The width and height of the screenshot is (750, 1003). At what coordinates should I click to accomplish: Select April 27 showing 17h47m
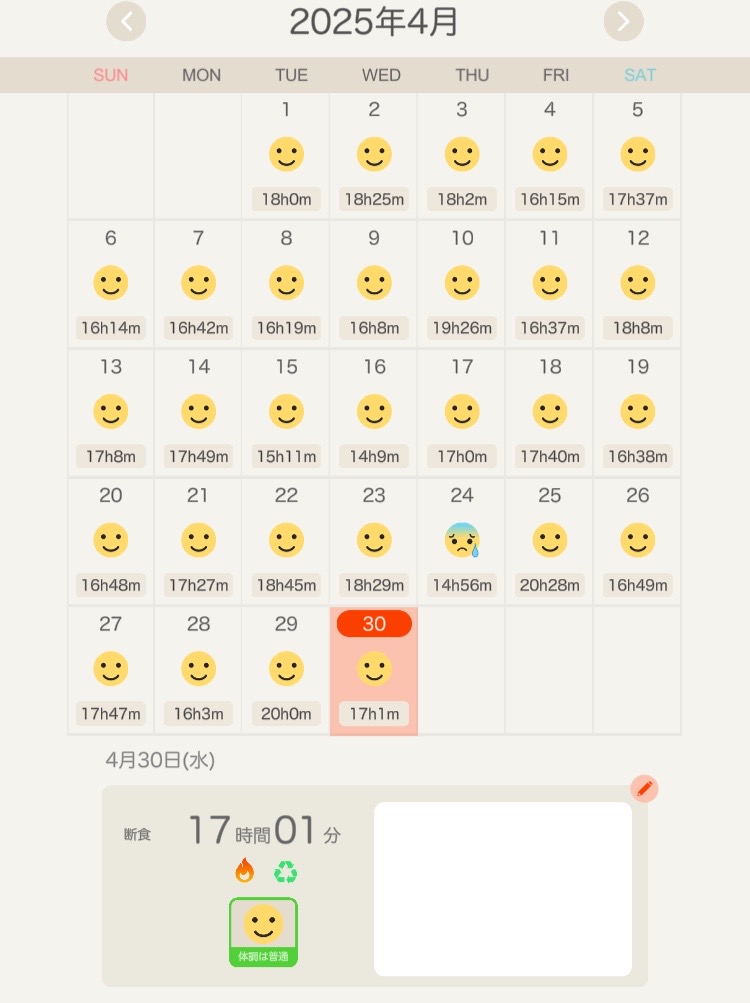point(111,670)
